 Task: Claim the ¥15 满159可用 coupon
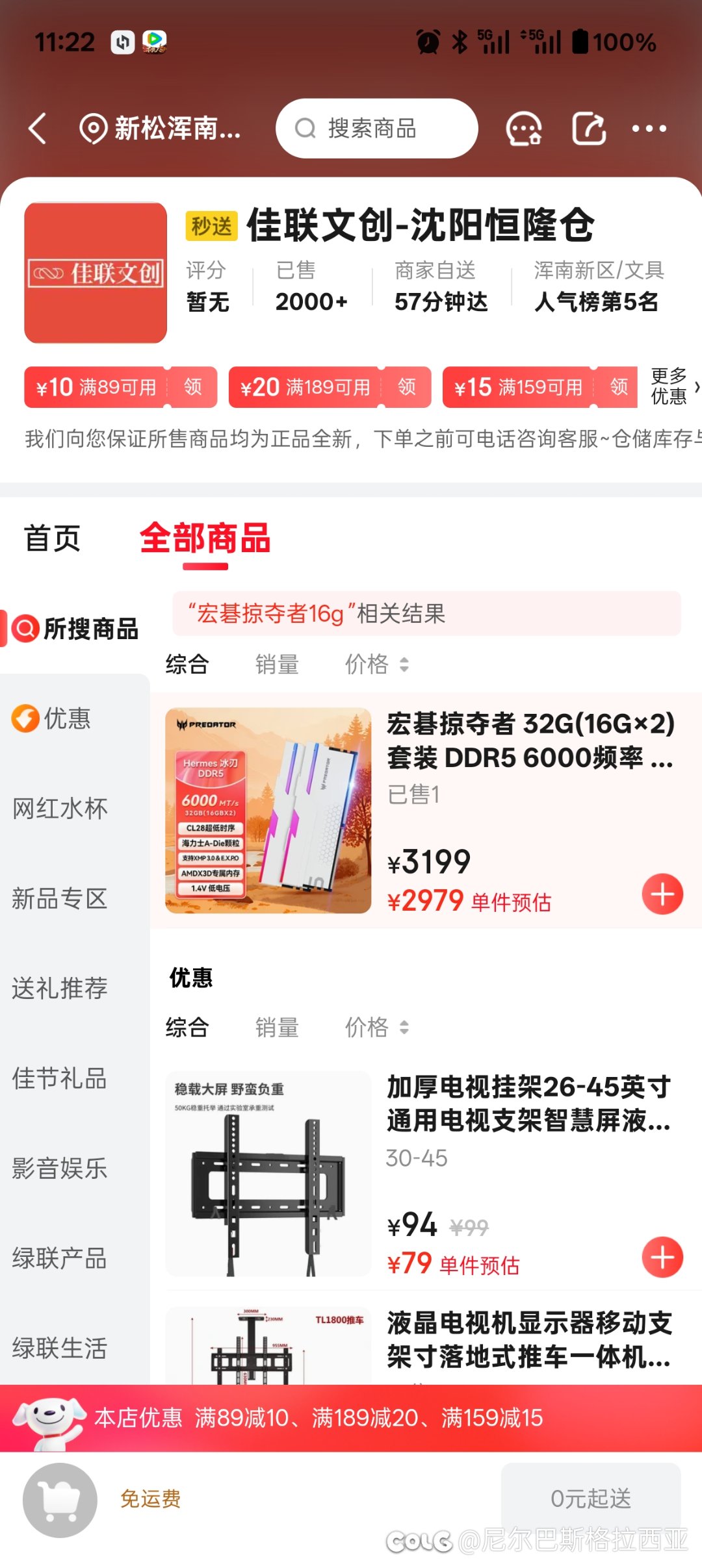(x=619, y=387)
